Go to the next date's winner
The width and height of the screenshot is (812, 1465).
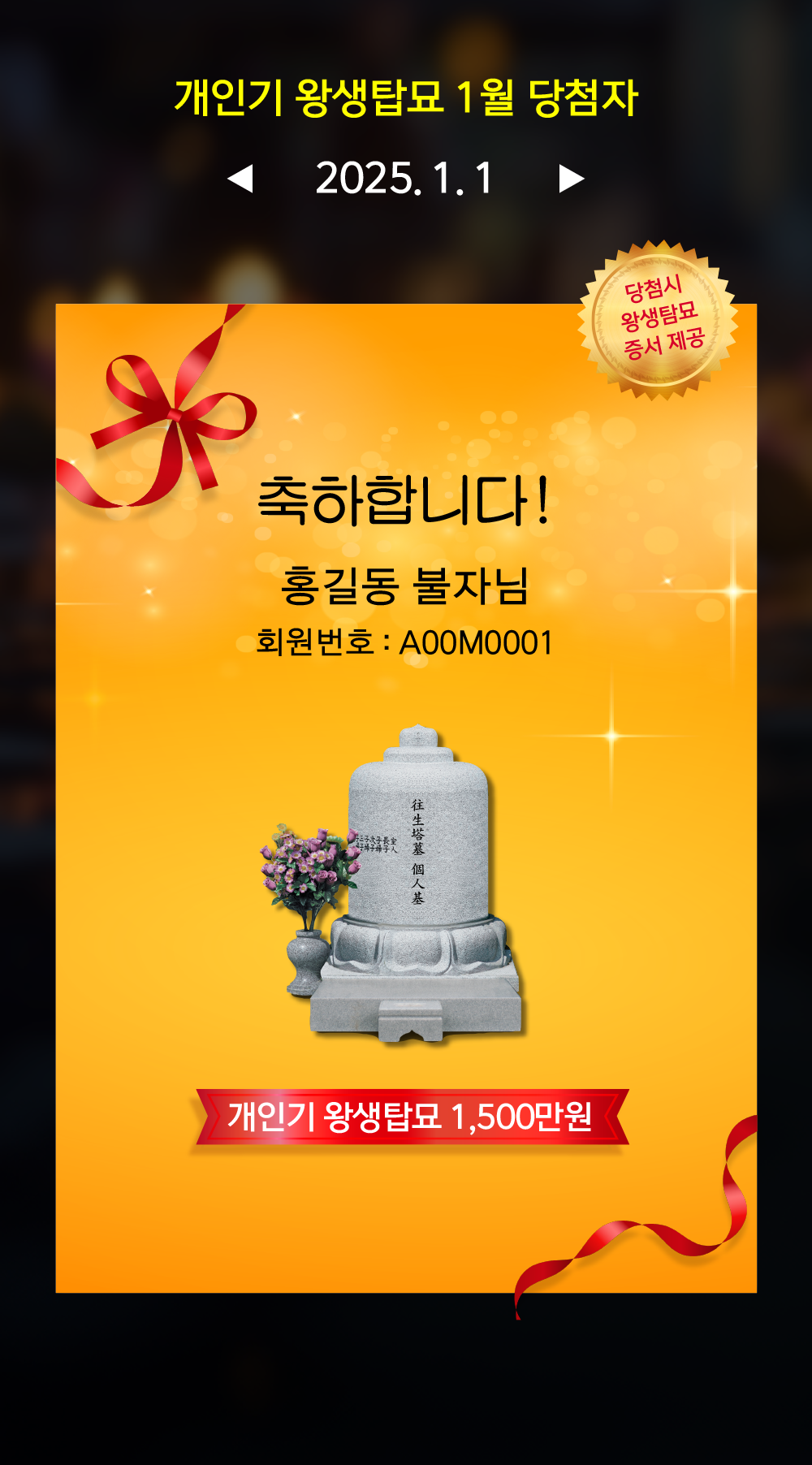click(x=572, y=179)
